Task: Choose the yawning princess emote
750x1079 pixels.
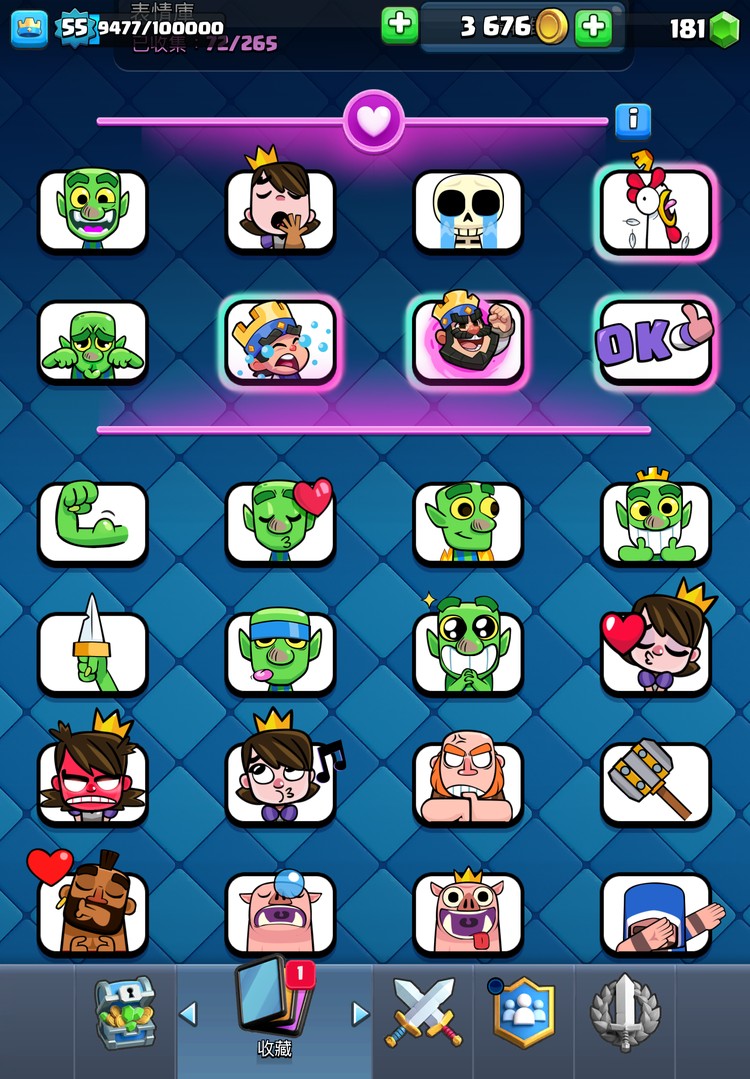Action: [x=280, y=209]
